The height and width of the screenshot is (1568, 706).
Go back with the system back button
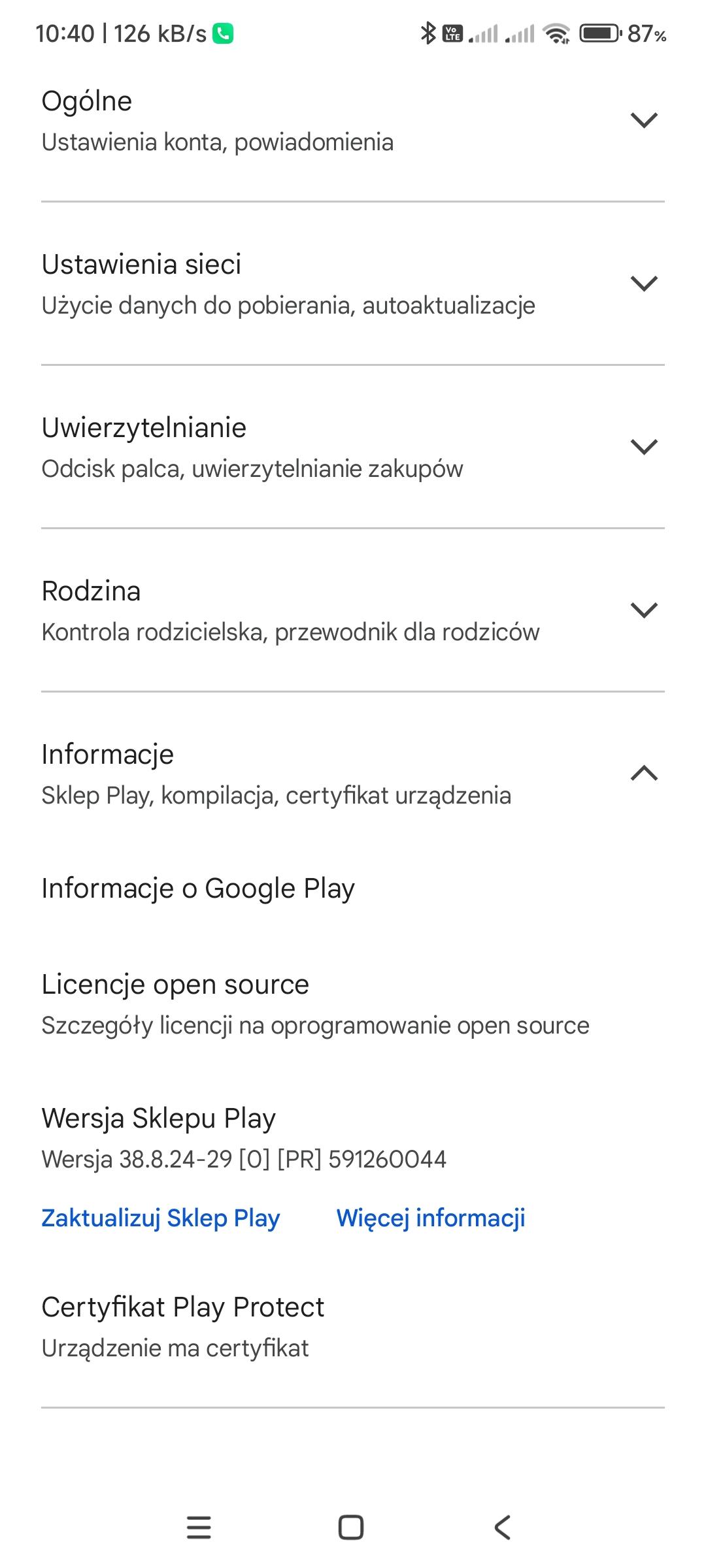point(502,1527)
